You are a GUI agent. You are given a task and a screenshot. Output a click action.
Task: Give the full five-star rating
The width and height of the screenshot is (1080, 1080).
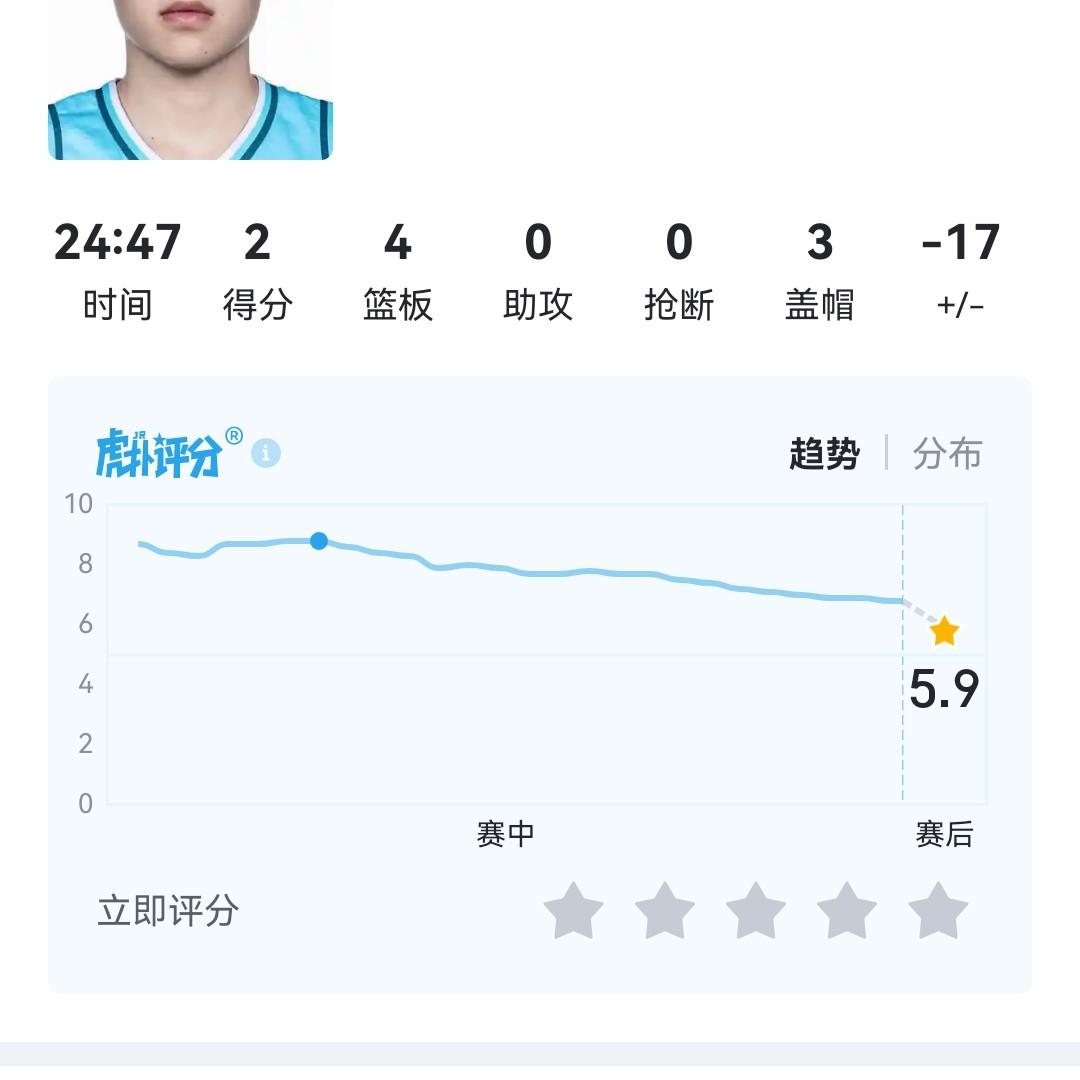[938, 910]
